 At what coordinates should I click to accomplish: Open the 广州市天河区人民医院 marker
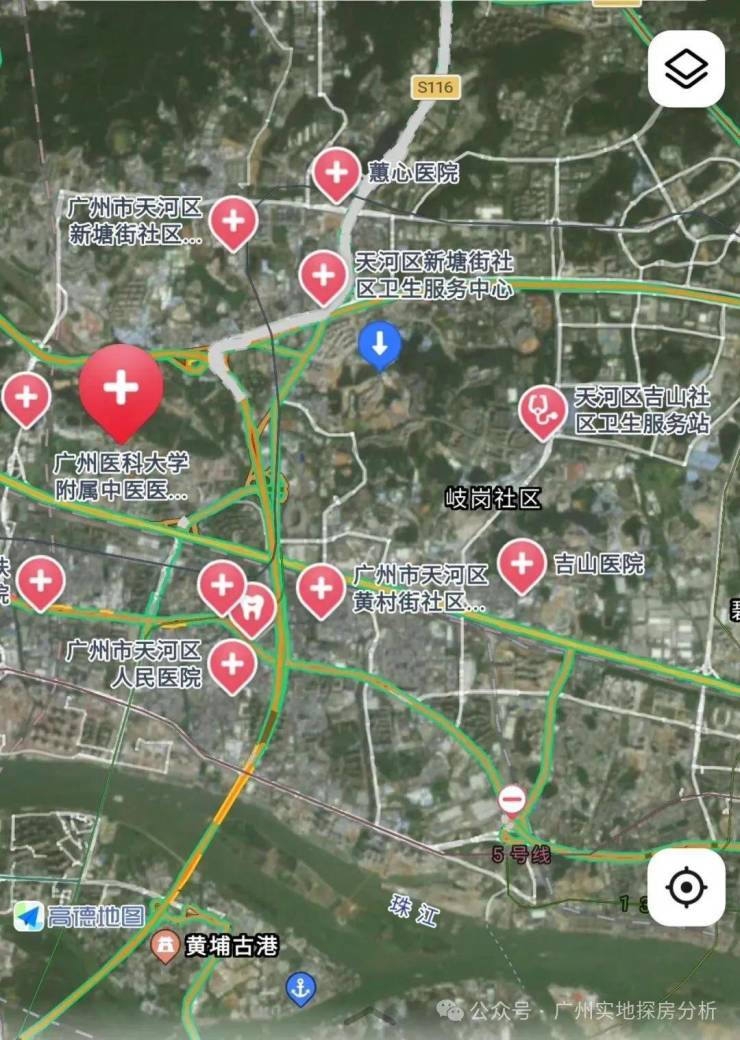[x=232, y=664]
